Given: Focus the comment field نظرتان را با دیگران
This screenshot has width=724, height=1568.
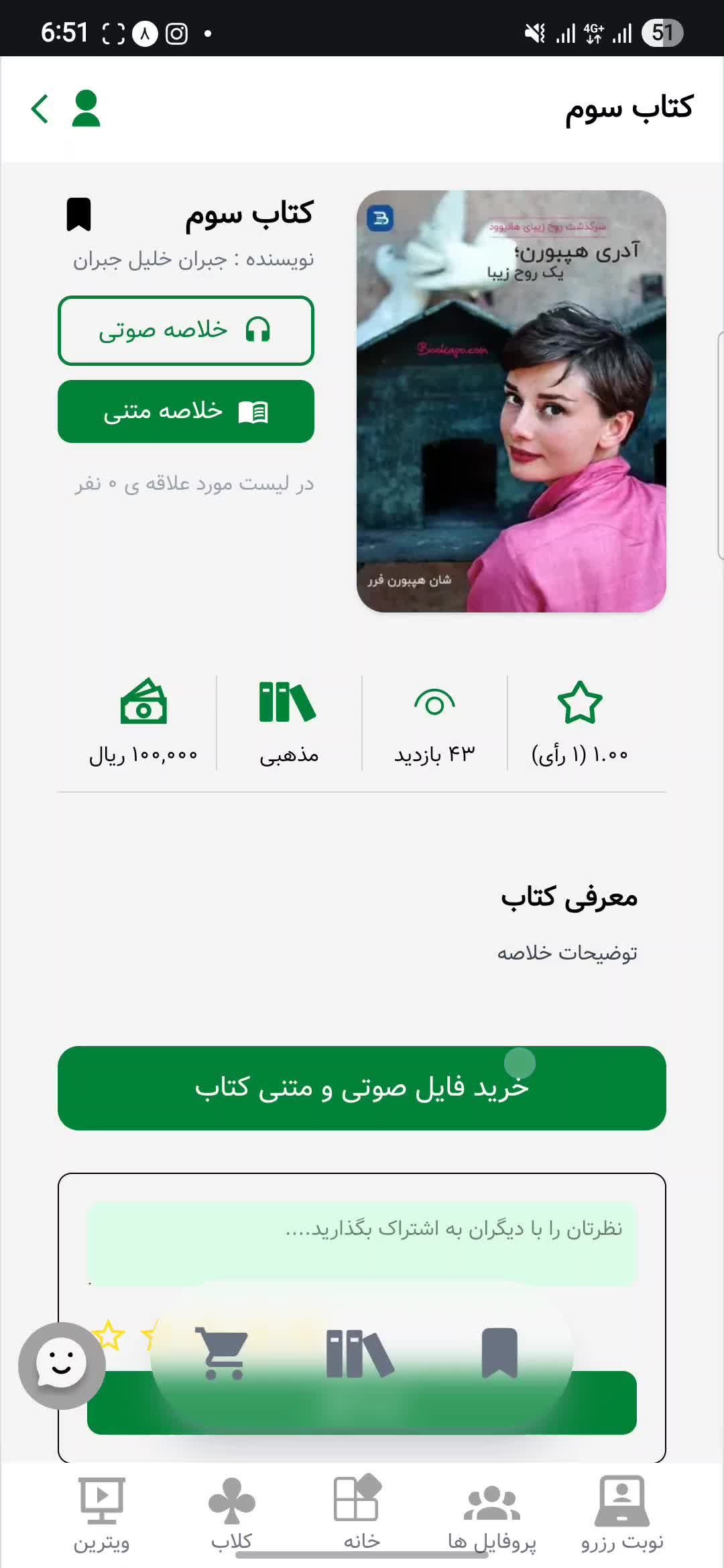Looking at the screenshot, I should point(362,1242).
